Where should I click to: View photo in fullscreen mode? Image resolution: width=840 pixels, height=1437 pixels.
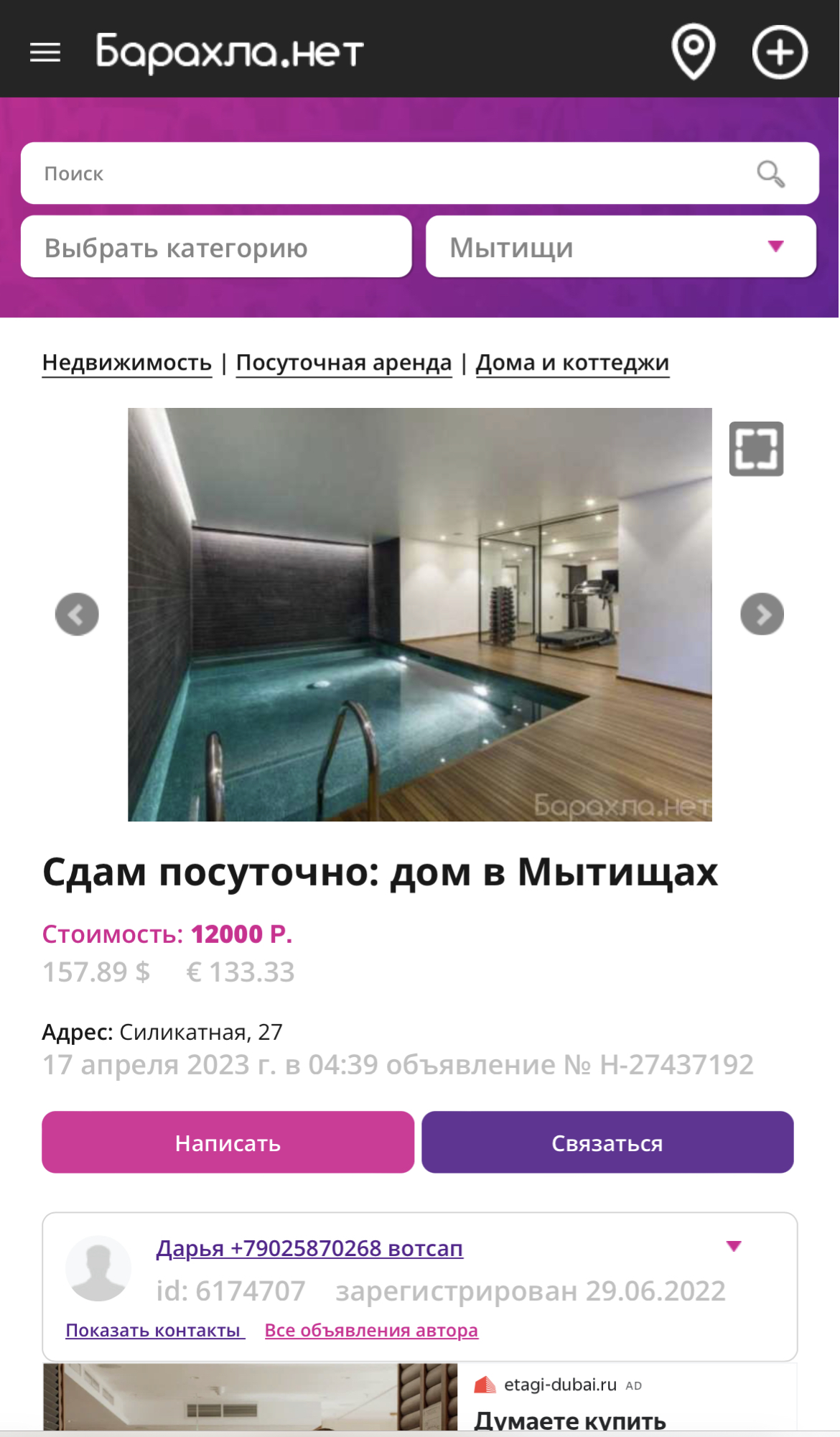pos(756,449)
